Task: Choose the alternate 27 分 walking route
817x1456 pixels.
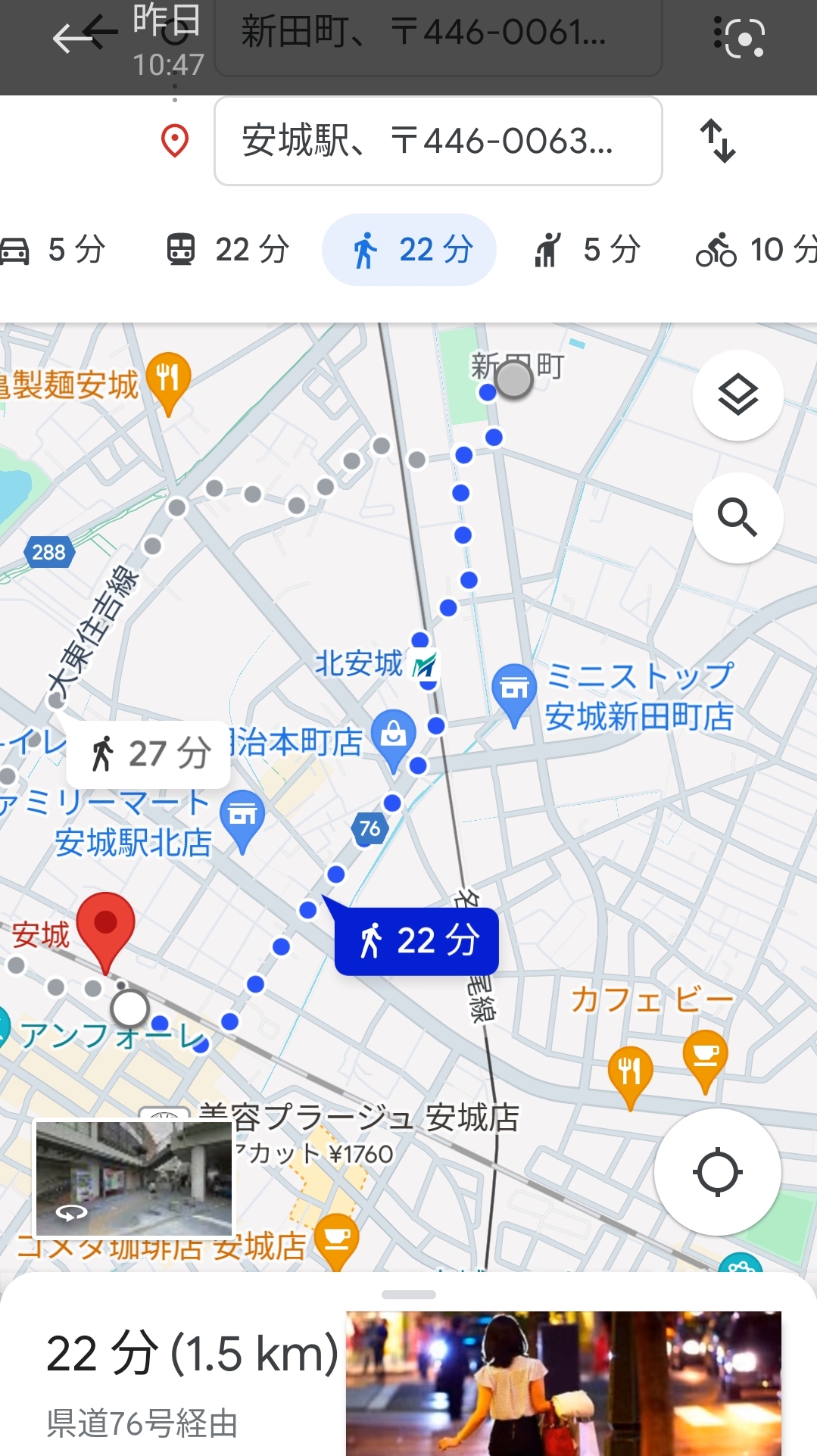Action: [x=148, y=754]
